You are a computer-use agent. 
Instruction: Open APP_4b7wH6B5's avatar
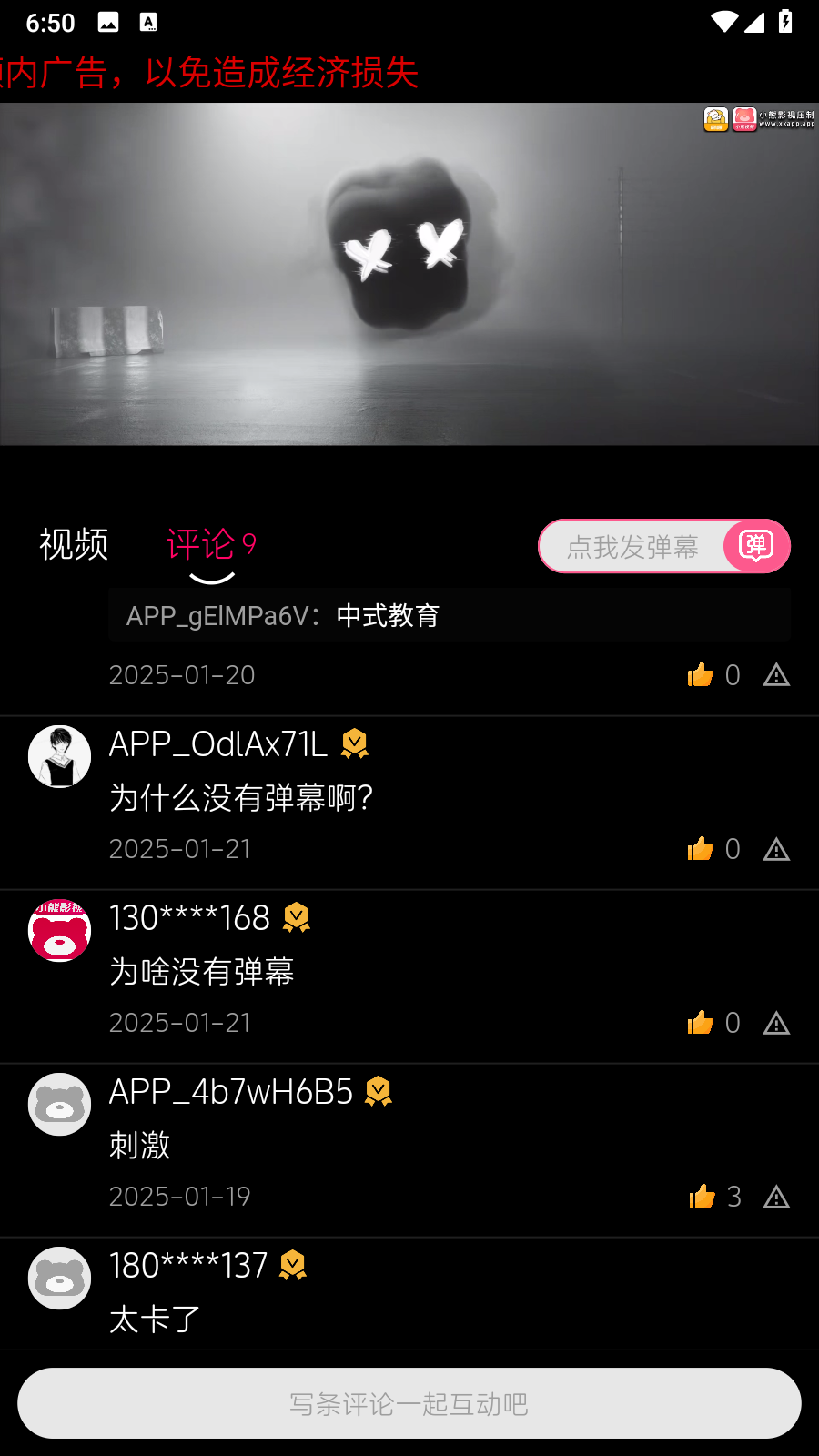60,1105
